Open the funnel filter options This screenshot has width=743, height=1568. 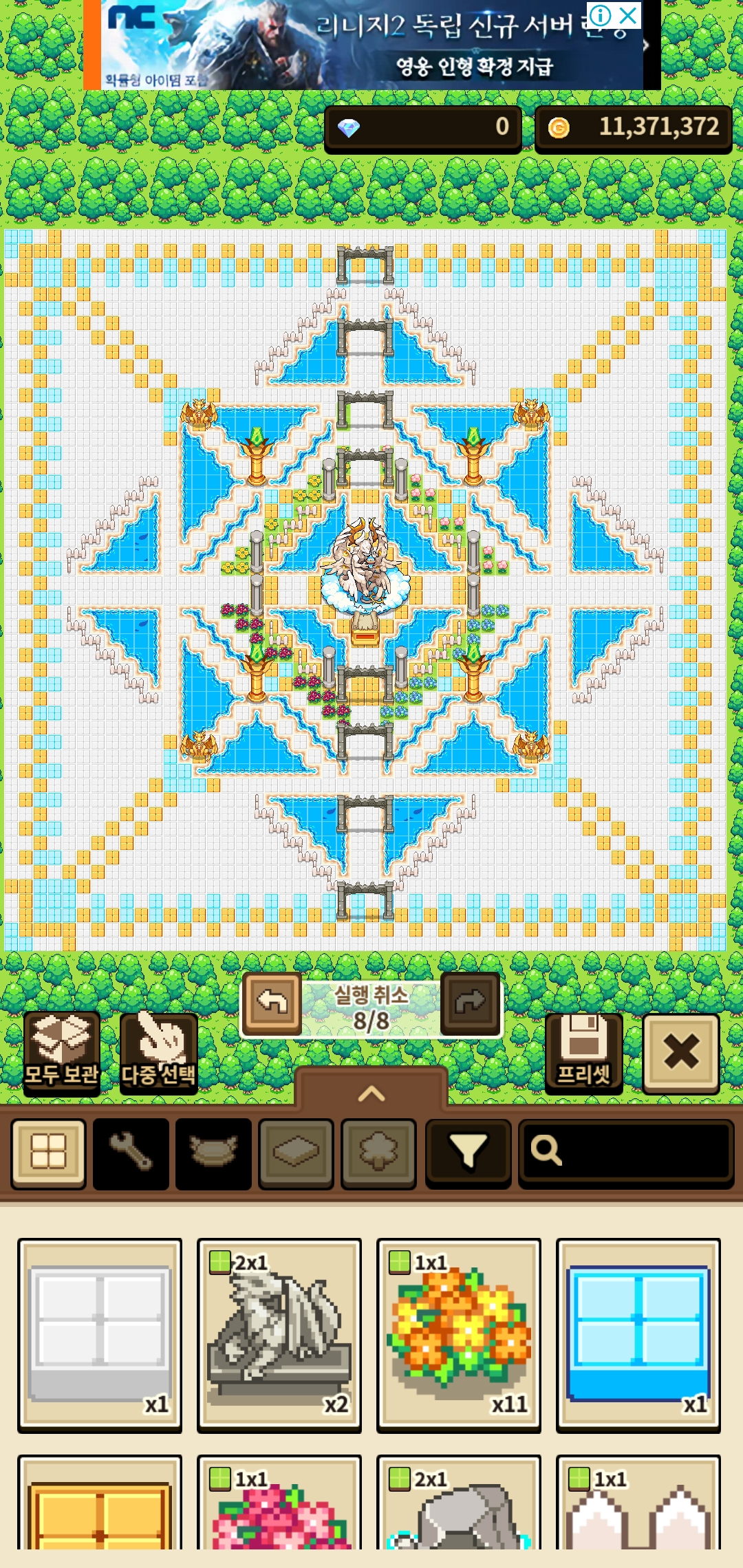coord(469,1153)
